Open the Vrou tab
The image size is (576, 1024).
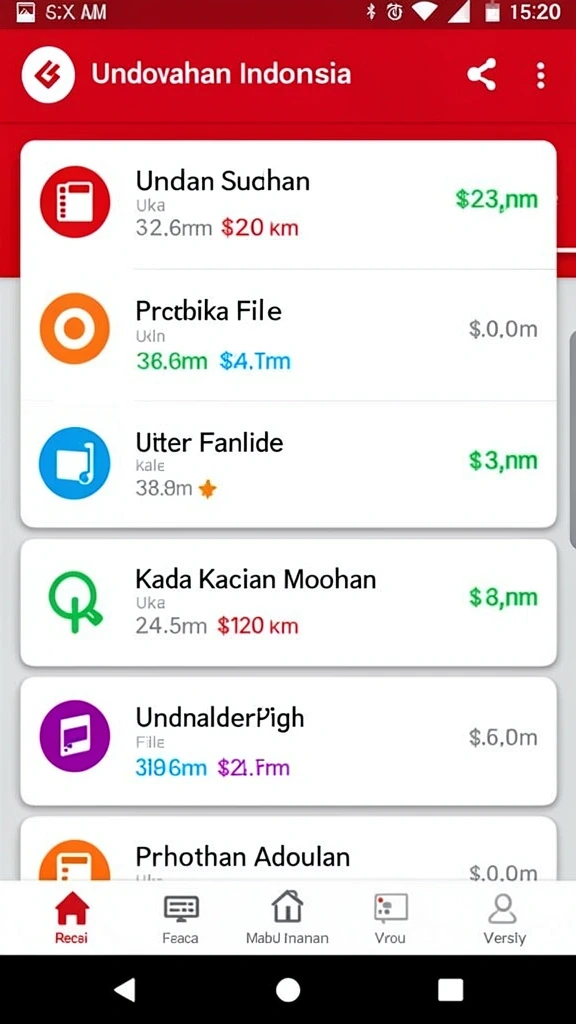coord(391,918)
